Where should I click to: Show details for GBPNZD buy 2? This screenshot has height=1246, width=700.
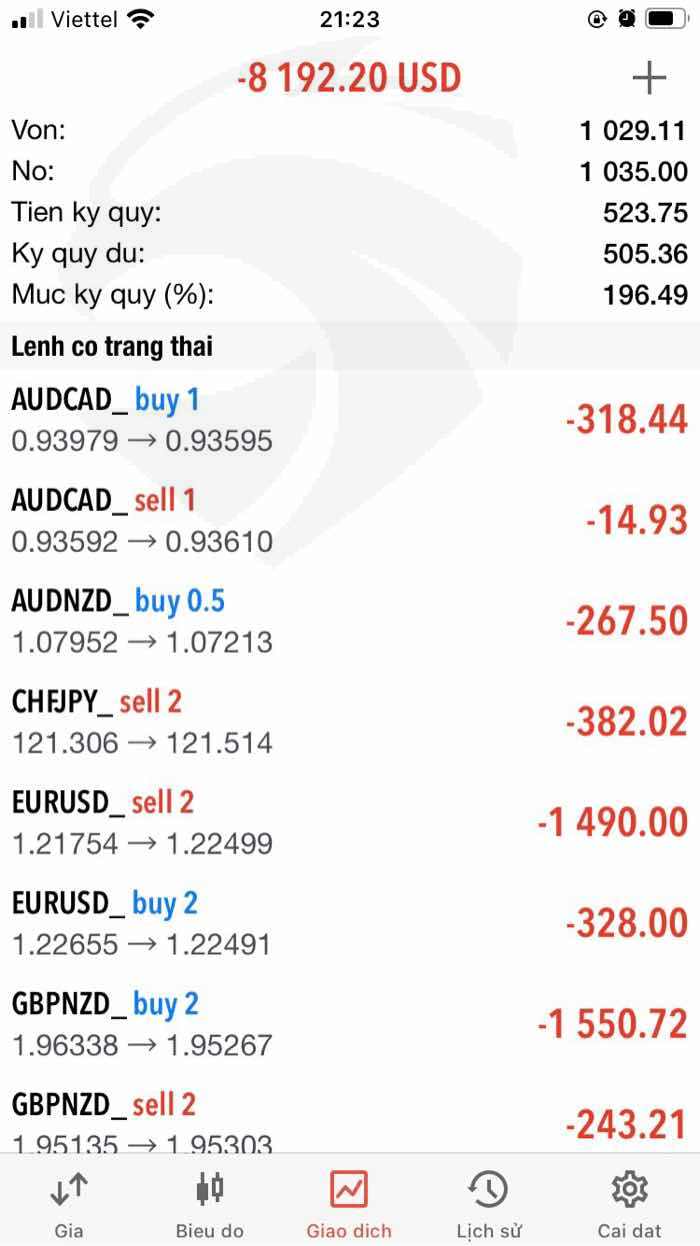[350, 1025]
